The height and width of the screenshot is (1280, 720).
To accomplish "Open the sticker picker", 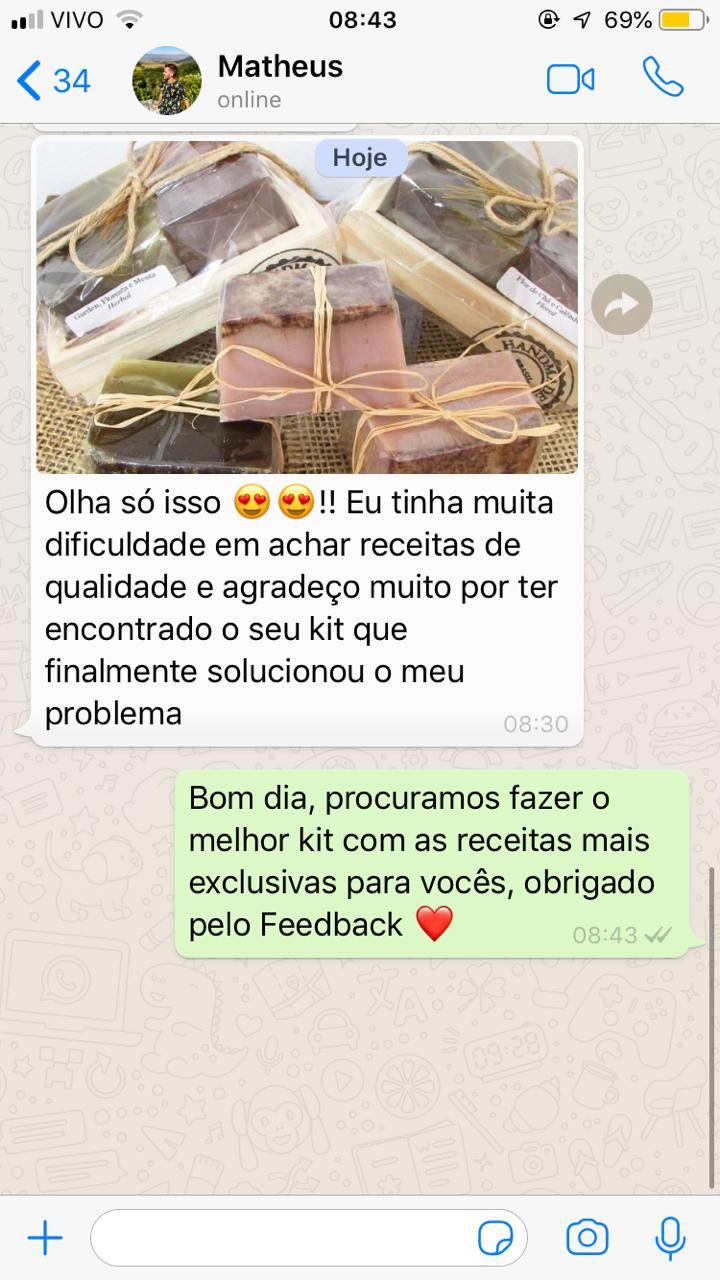I will (x=495, y=1238).
